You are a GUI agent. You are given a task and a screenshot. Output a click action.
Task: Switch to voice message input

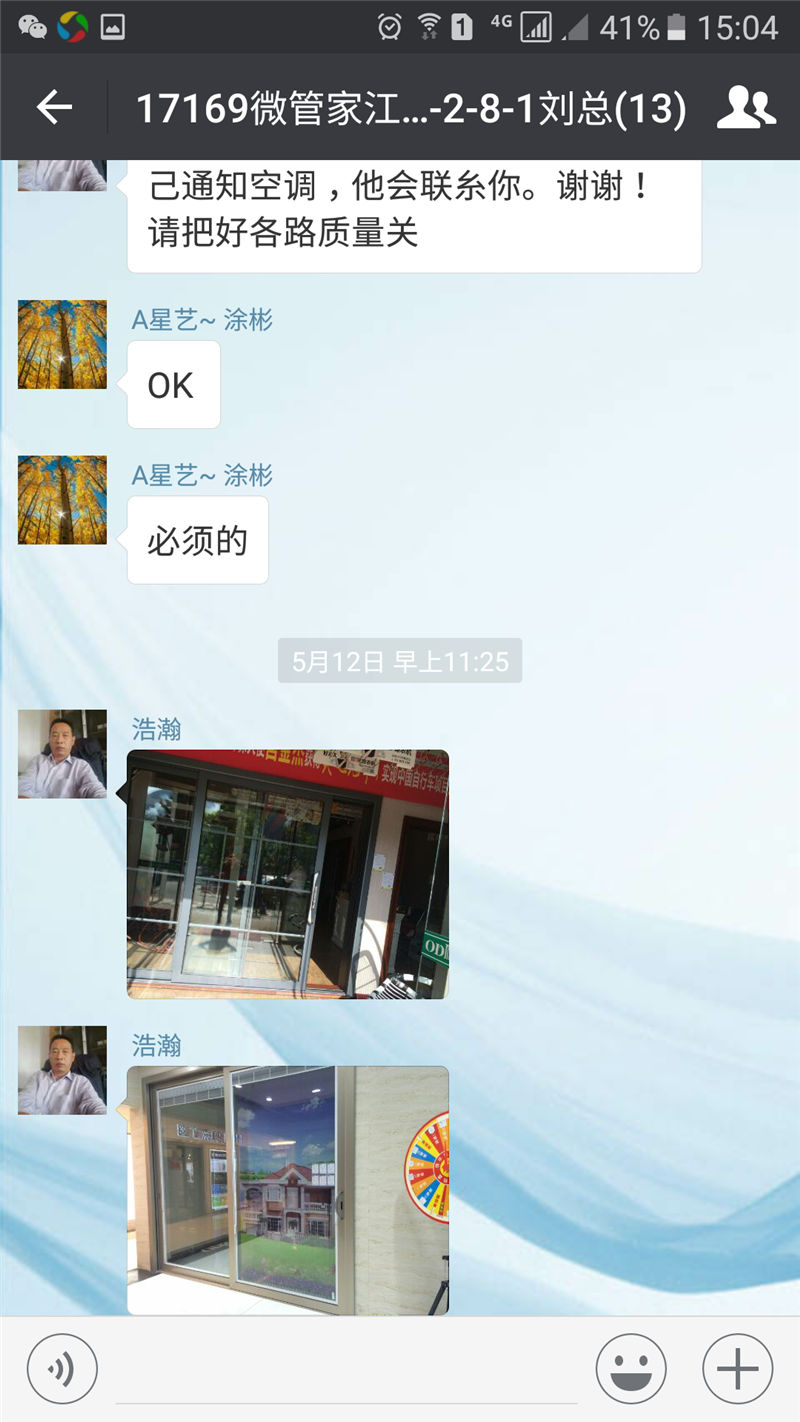coord(62,1369)
